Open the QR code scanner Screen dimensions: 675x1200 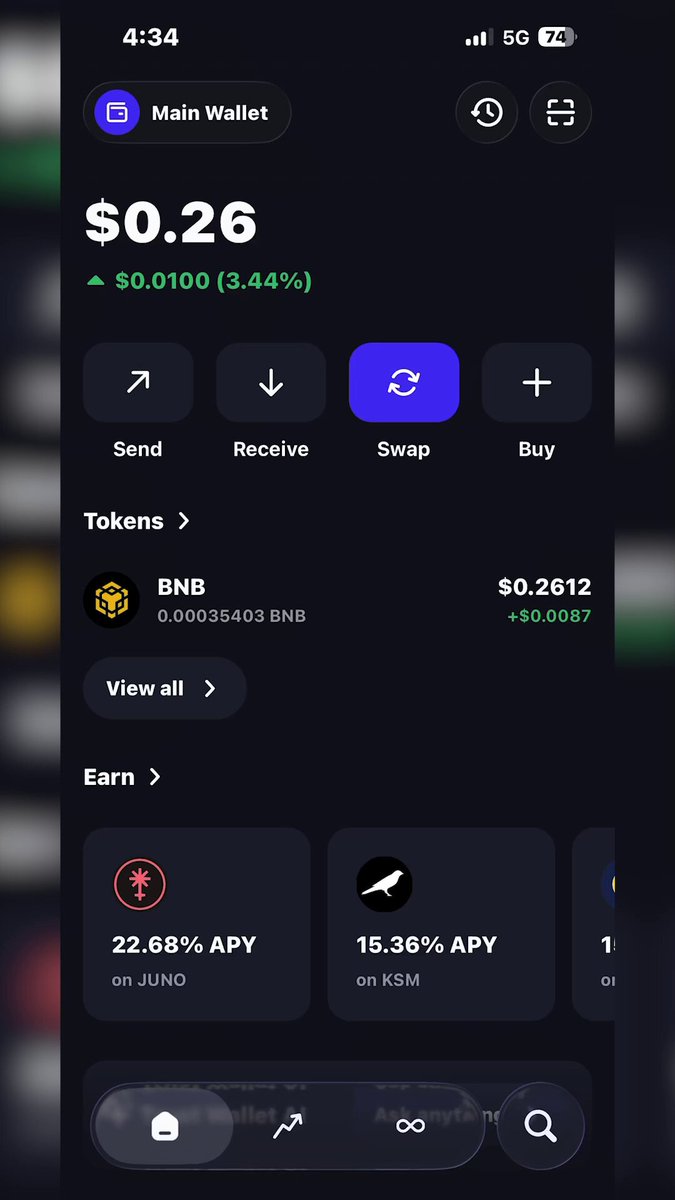(x=561, y=112)
